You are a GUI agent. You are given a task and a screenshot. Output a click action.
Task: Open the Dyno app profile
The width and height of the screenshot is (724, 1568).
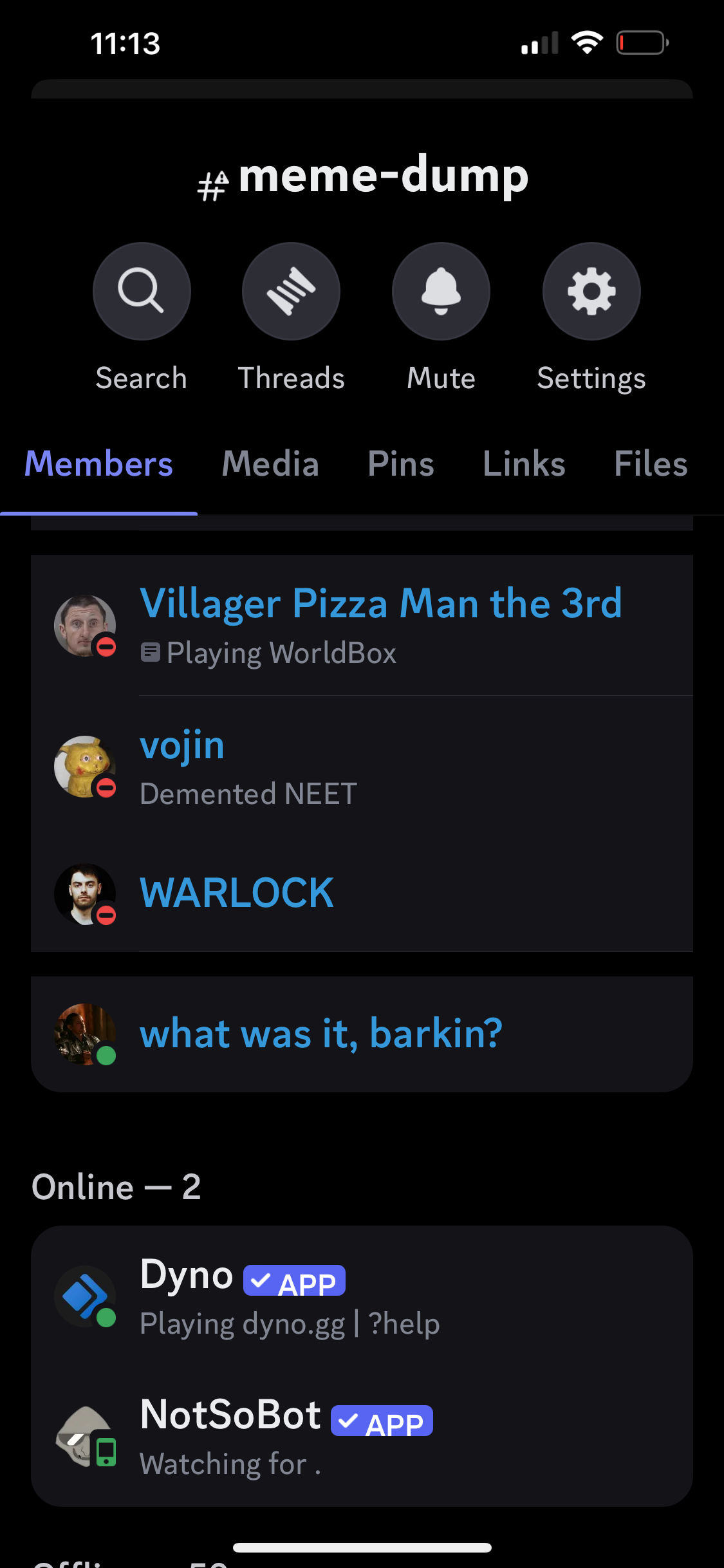[x=362, y=1296]
